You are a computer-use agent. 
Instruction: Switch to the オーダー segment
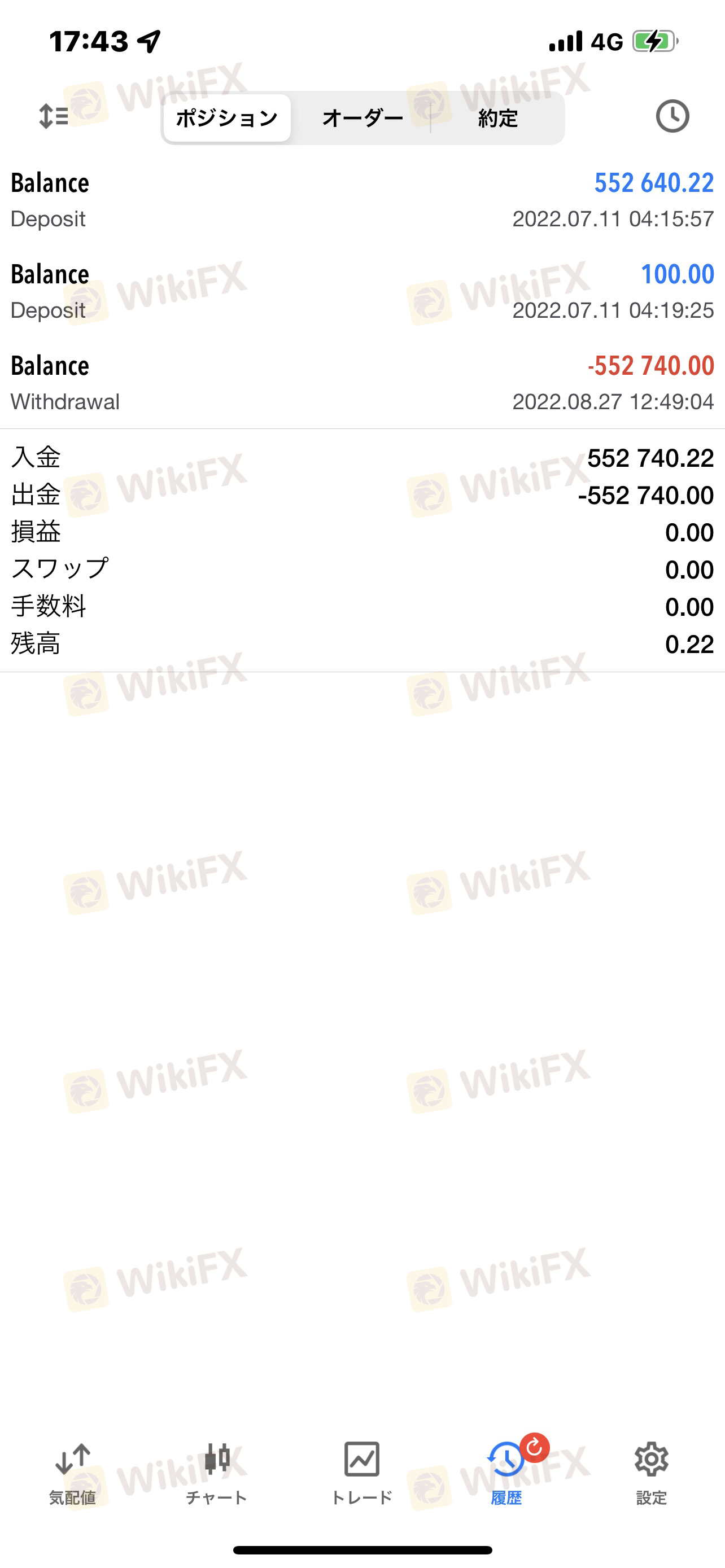click(x=362, y=118)
